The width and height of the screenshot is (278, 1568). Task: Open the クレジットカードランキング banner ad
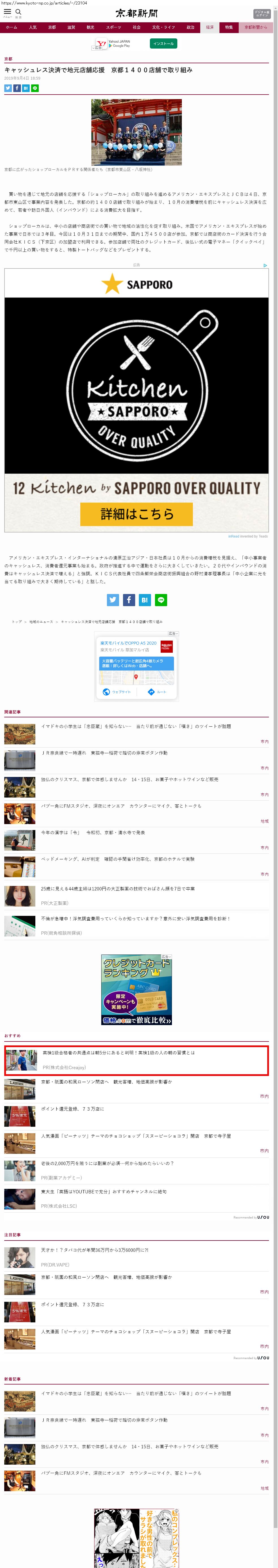[x=137, y=990]
